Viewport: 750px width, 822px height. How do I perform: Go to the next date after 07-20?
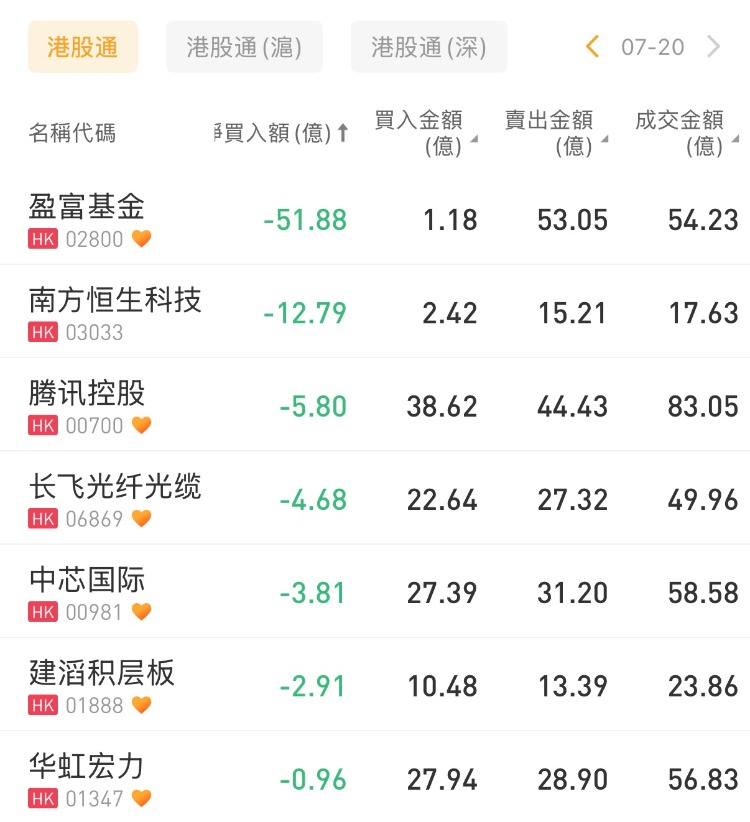713,47
